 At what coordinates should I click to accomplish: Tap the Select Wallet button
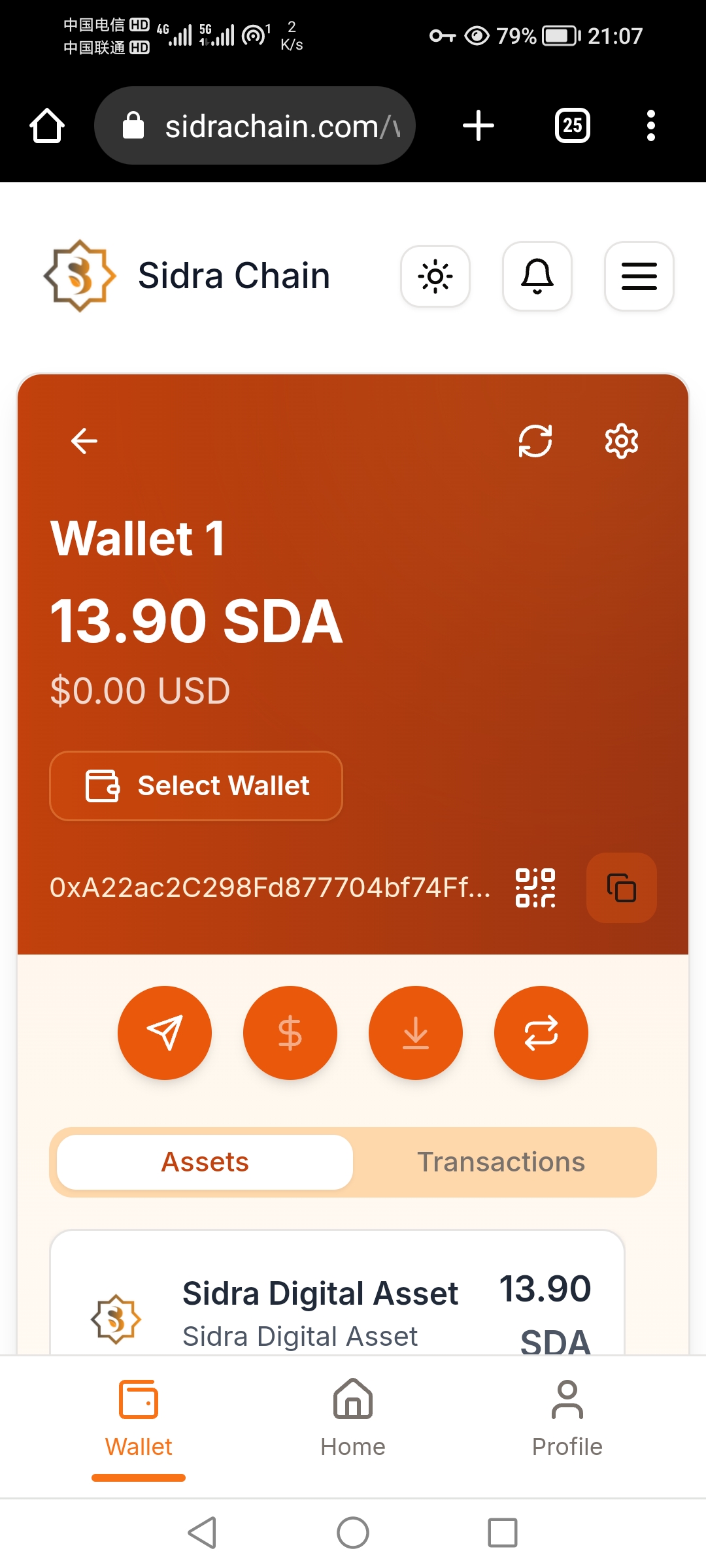[x=196, y=786]
